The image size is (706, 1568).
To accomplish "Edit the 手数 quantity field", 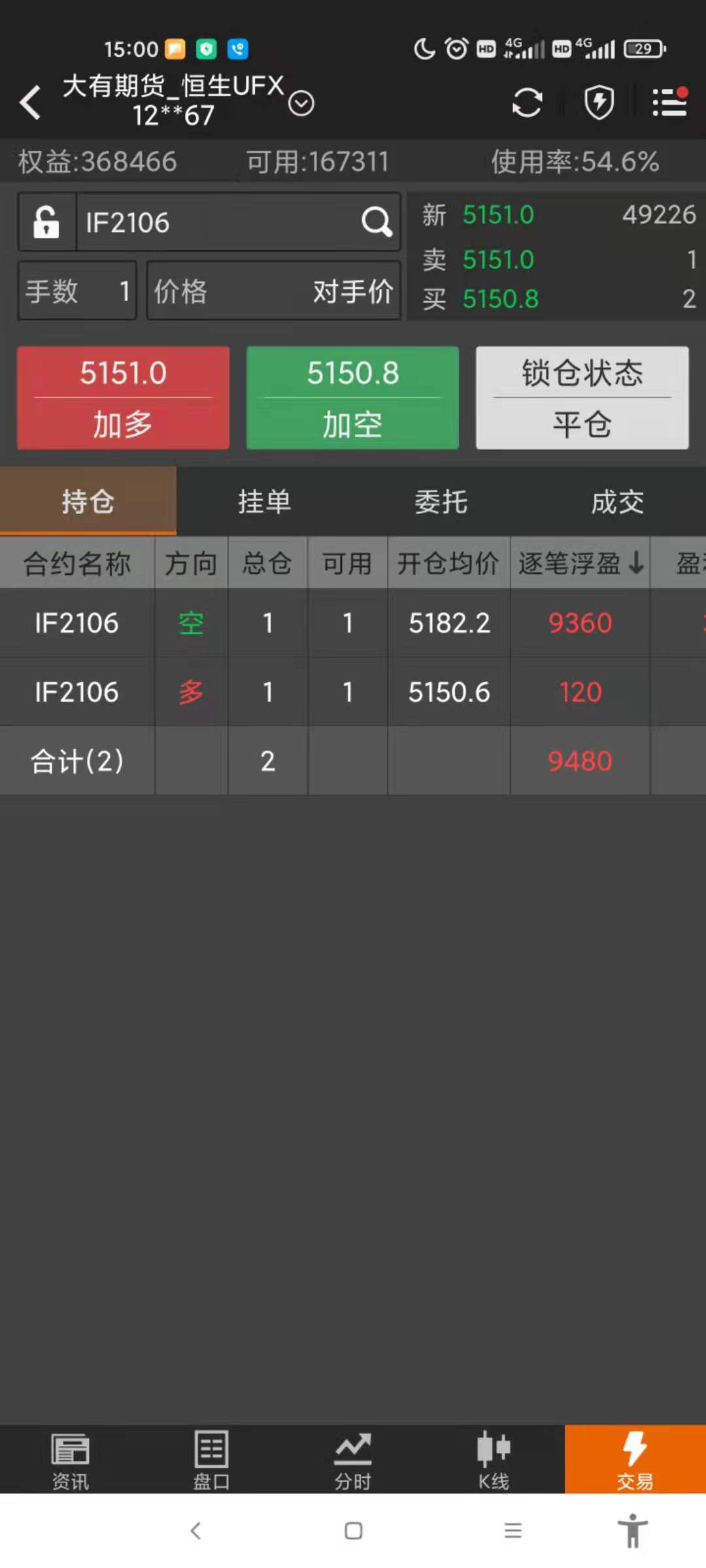I will point(77,291).
